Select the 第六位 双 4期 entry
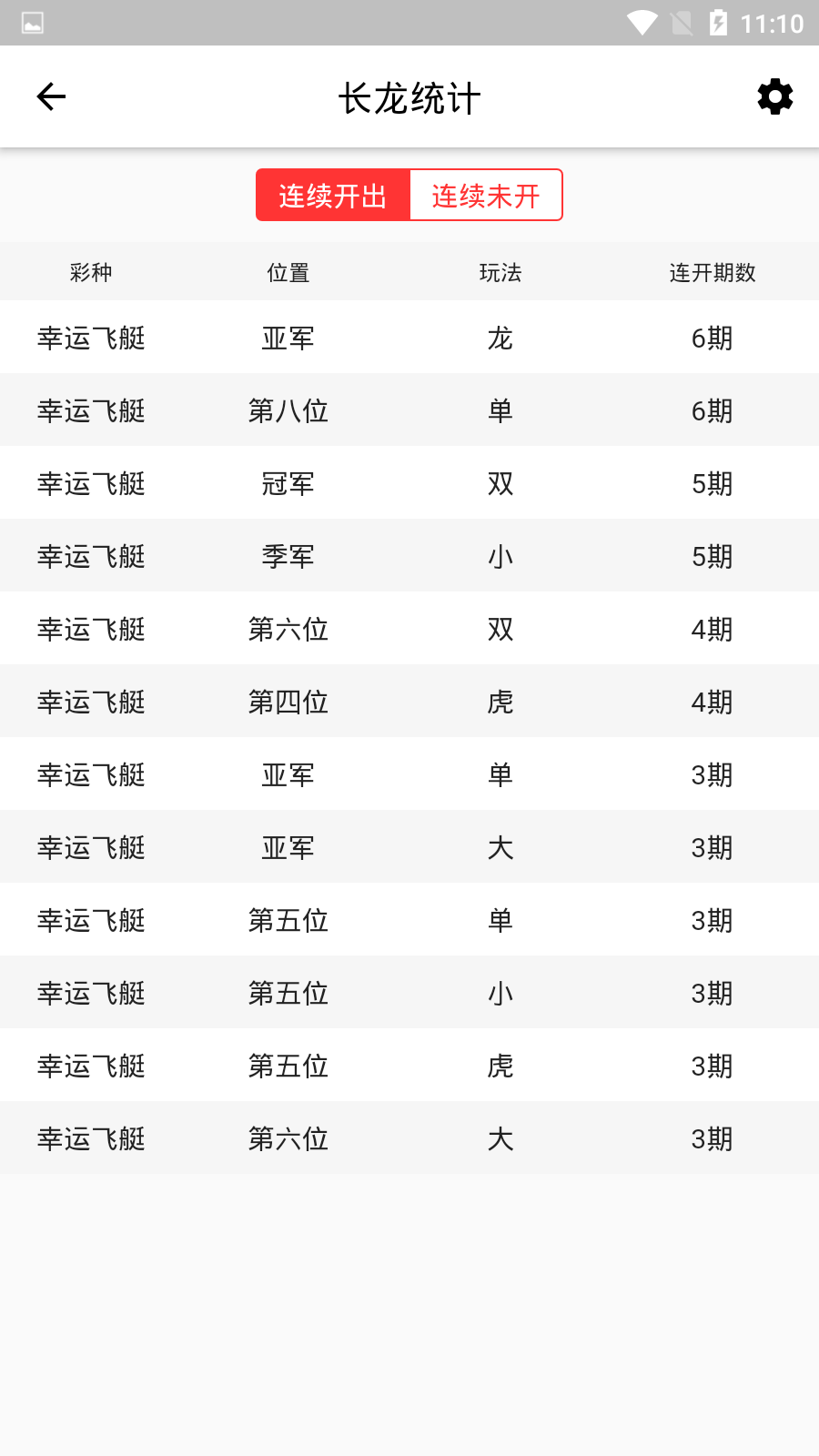 point(409,628)
